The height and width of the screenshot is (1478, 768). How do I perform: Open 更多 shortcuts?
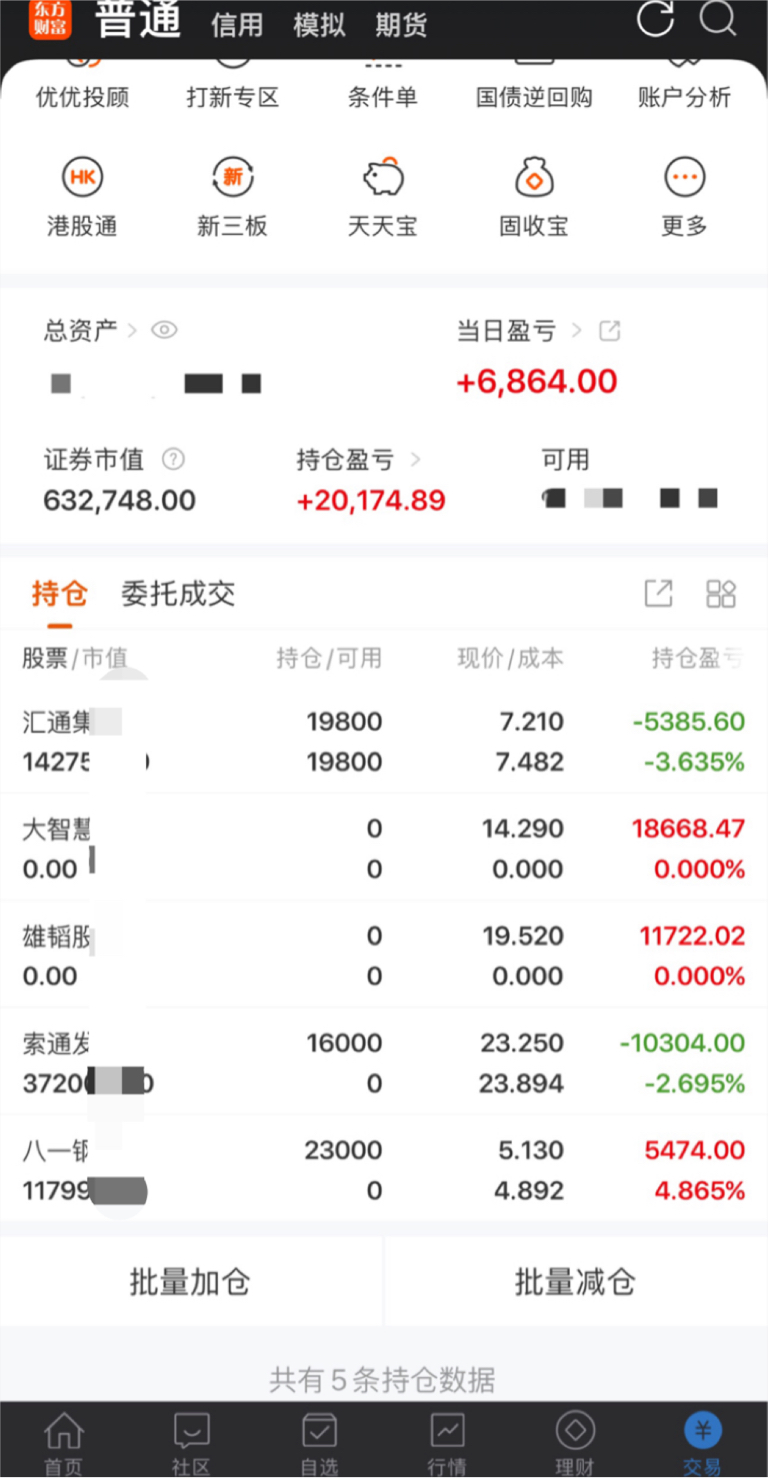(x=685, y=197)
